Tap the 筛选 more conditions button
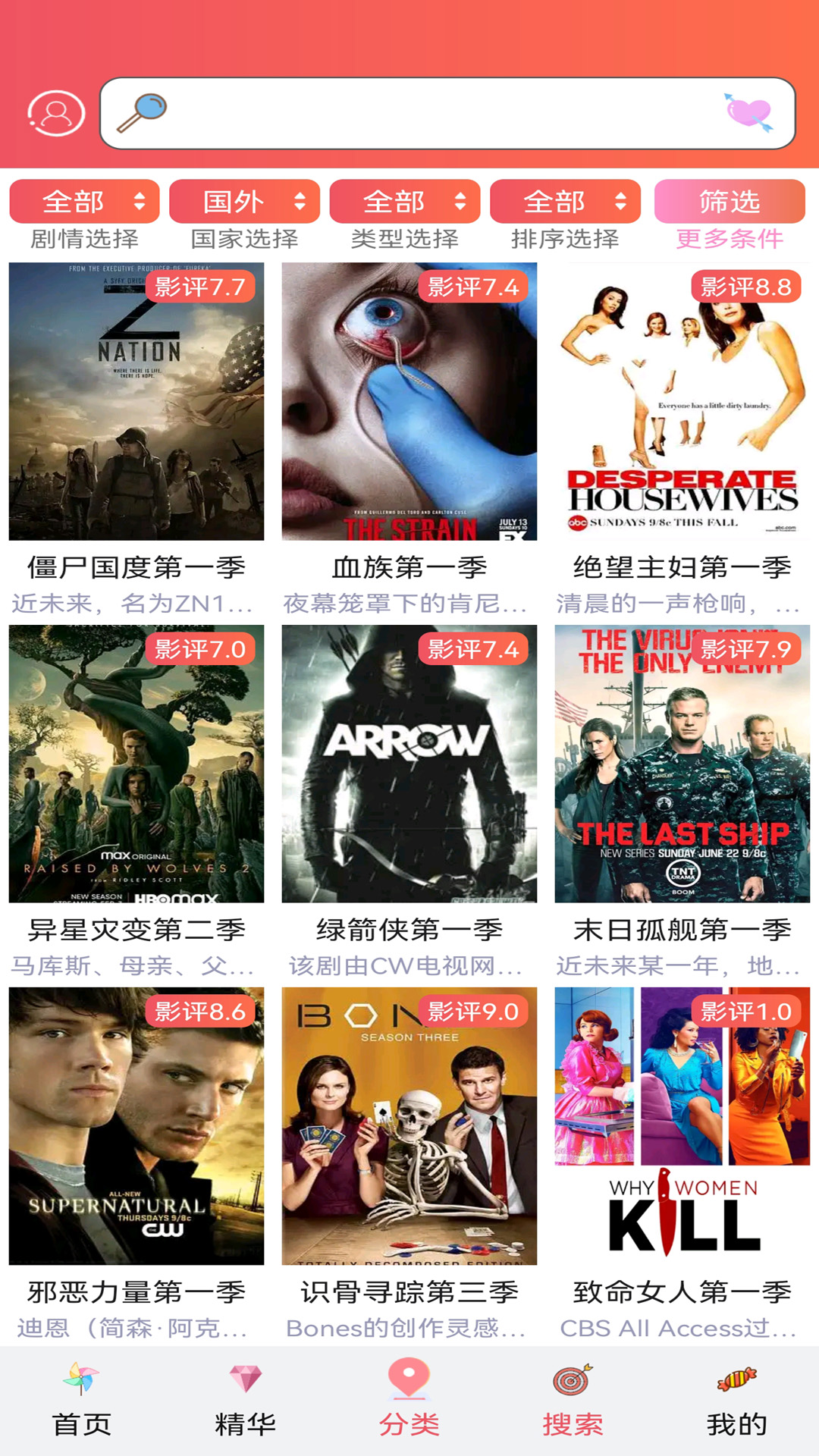 (729, 202)
